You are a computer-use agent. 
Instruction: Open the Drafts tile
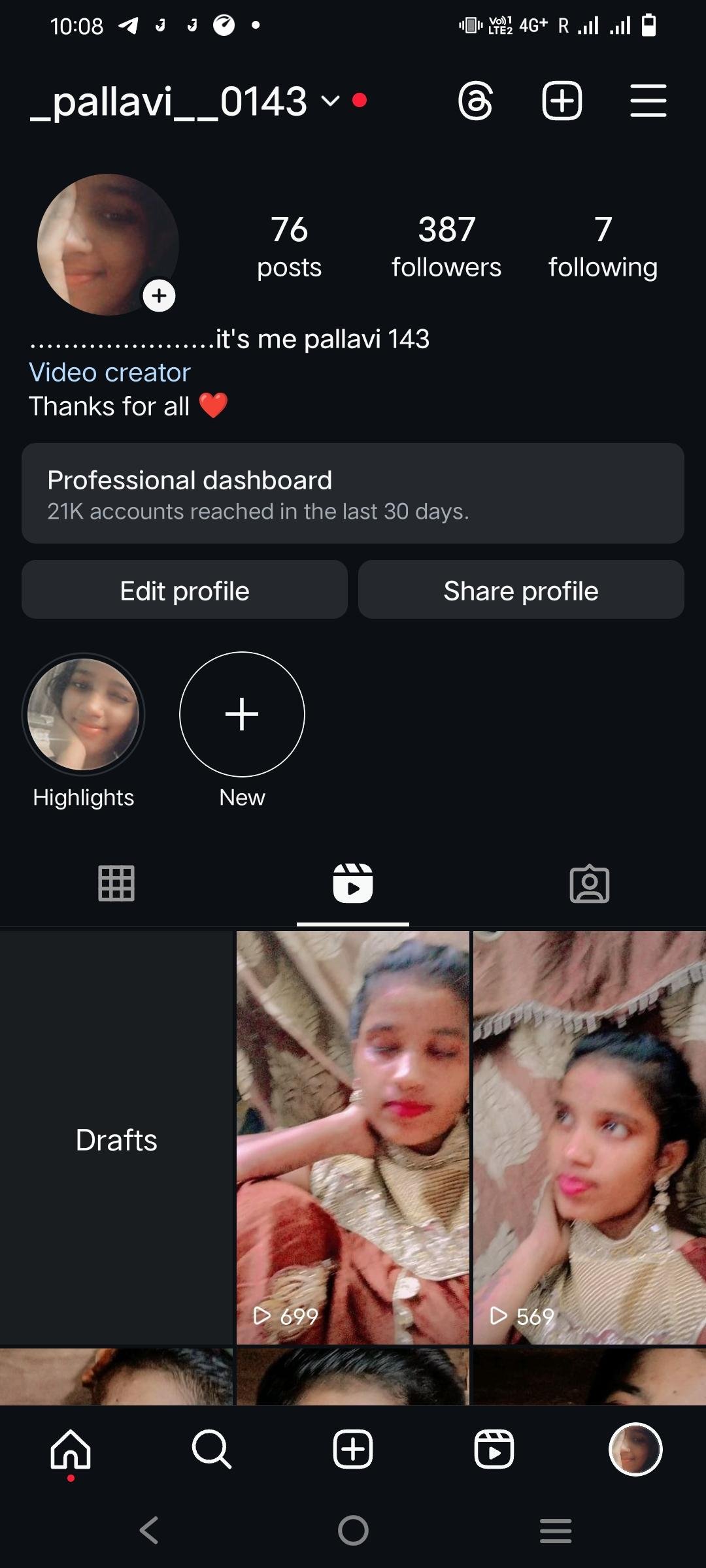116,1140
